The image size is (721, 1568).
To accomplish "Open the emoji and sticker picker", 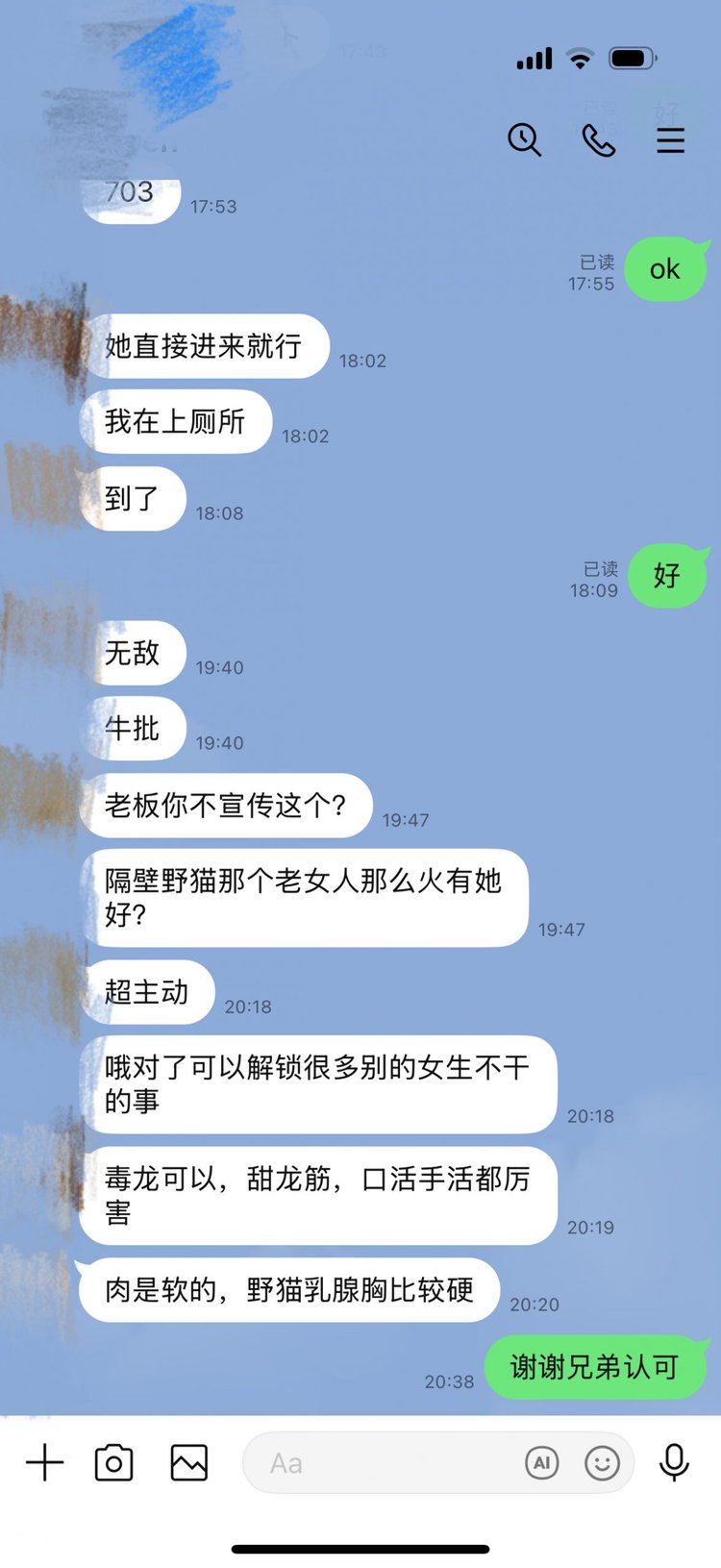I will 603,1463.
